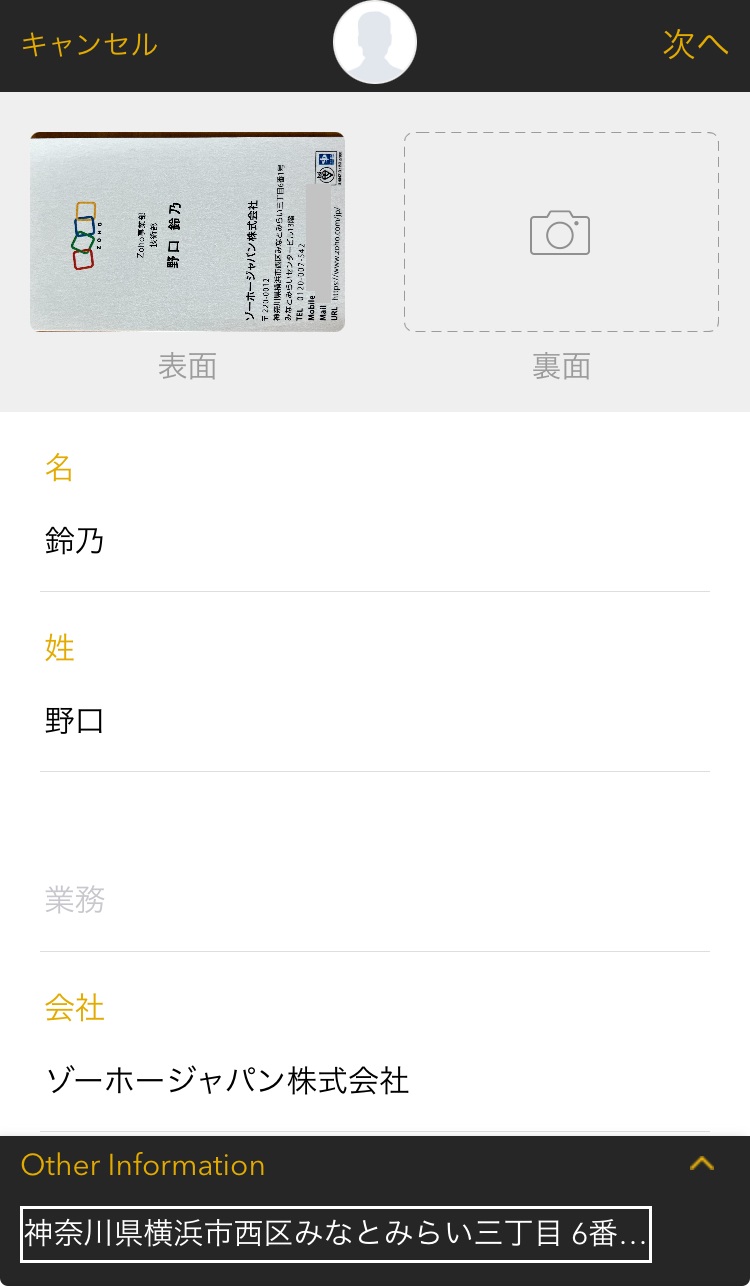This screenshot has width=750, height=1286.
Task: Edit the 名 field showing 鈴乃
Action: coord(375,541)
